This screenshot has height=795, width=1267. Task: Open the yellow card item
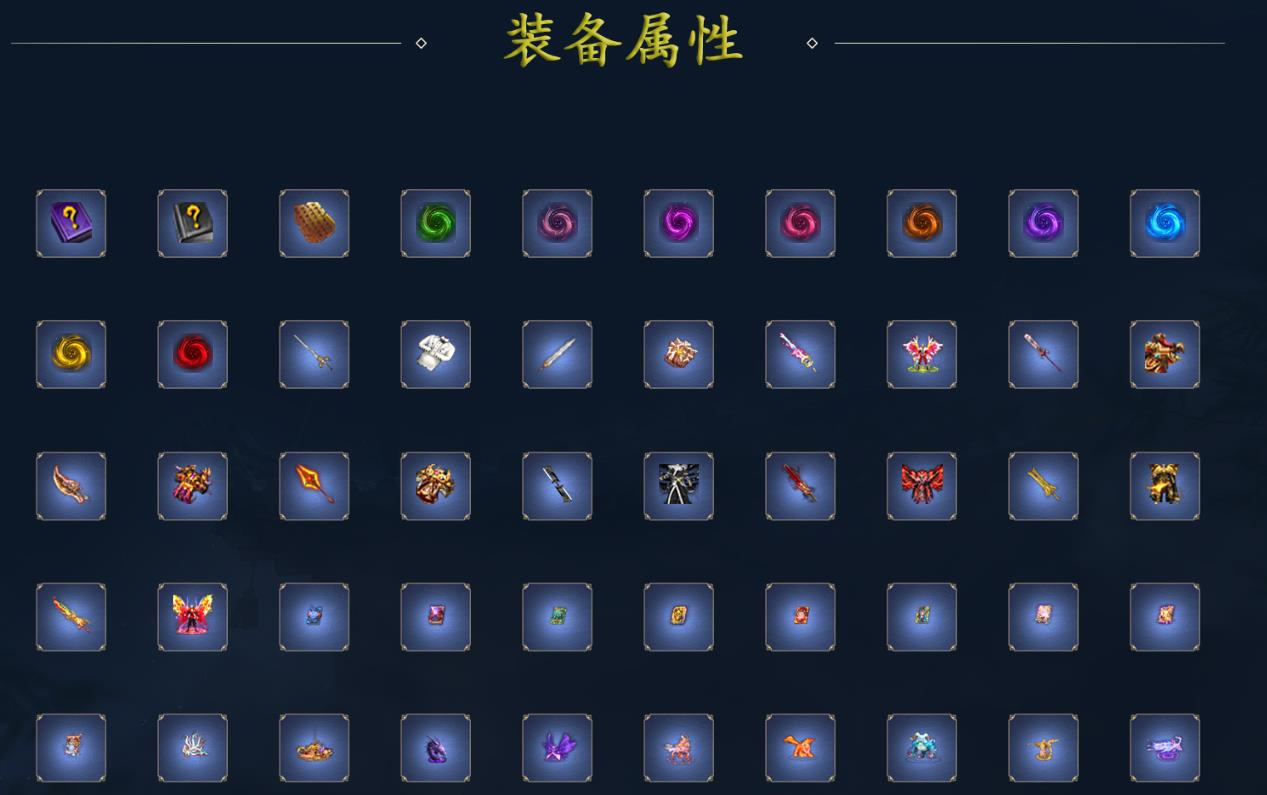pyautogui.click(x=679, y=616)
